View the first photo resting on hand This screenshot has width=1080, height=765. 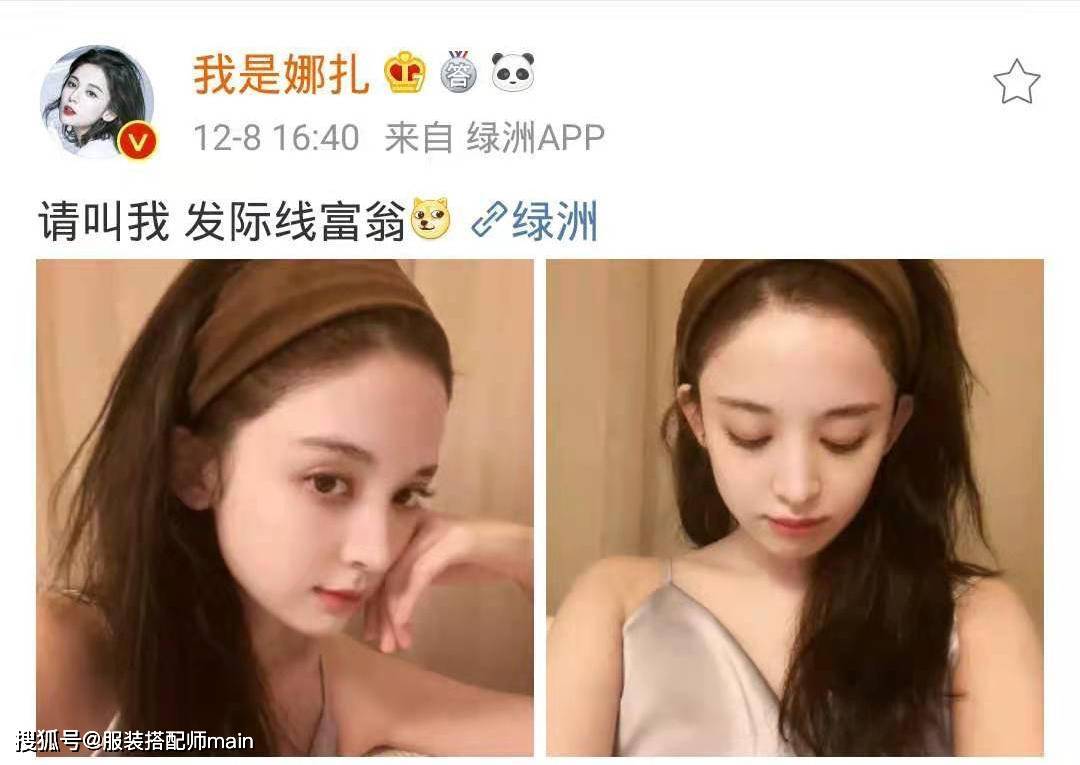click(x=285, y=507)
